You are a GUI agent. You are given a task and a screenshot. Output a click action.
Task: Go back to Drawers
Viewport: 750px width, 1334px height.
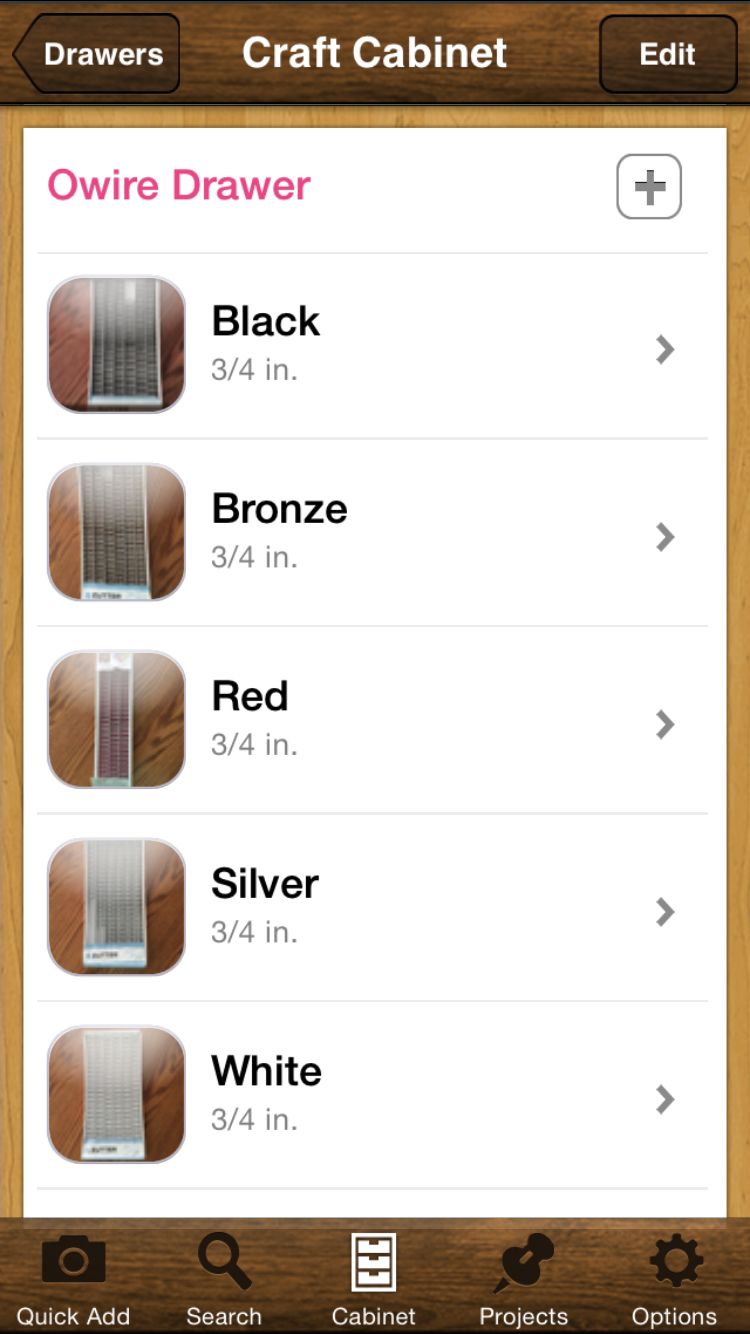[97, 54]
